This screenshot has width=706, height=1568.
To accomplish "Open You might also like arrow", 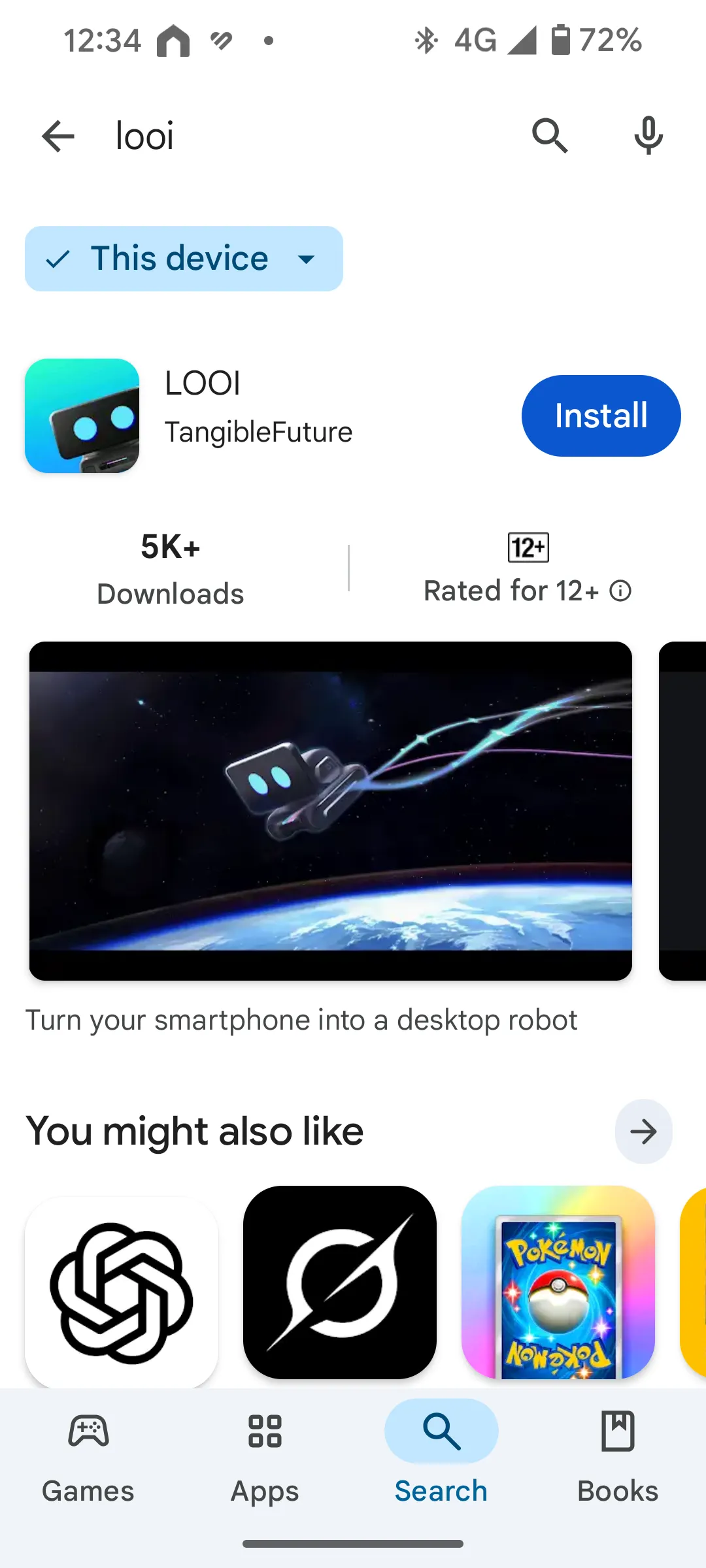I will click(x=643, y=1132).
